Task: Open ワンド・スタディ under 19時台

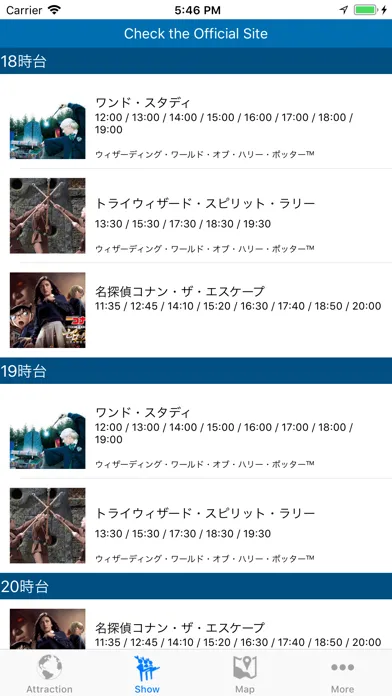Action: point(196,431)
